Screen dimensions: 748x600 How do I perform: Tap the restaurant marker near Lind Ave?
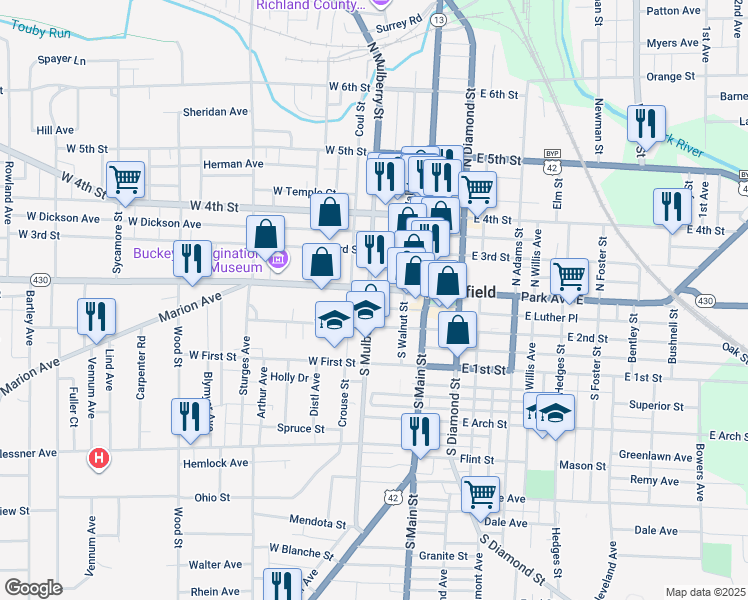[x=96, y=316]
